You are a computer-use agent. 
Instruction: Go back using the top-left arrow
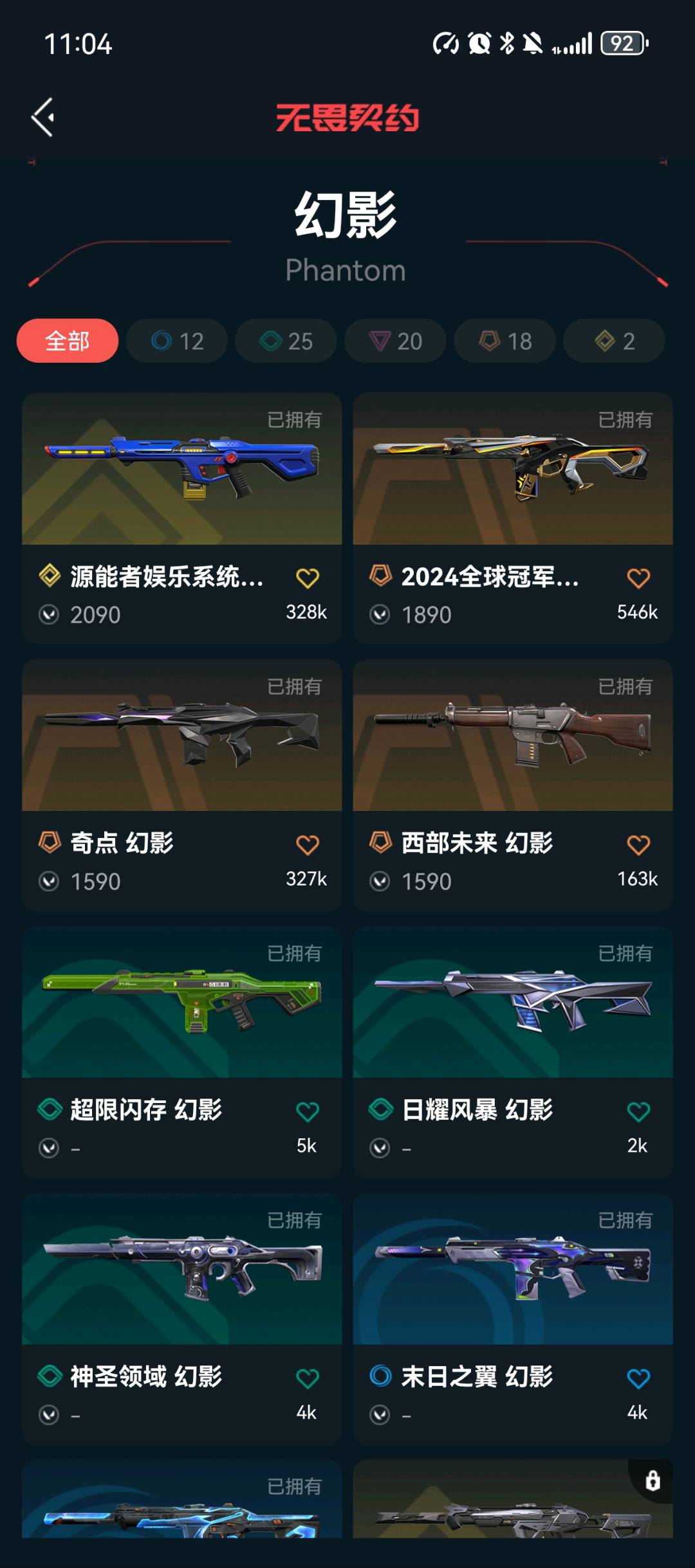pyautogui.click(x=43, y=118)
